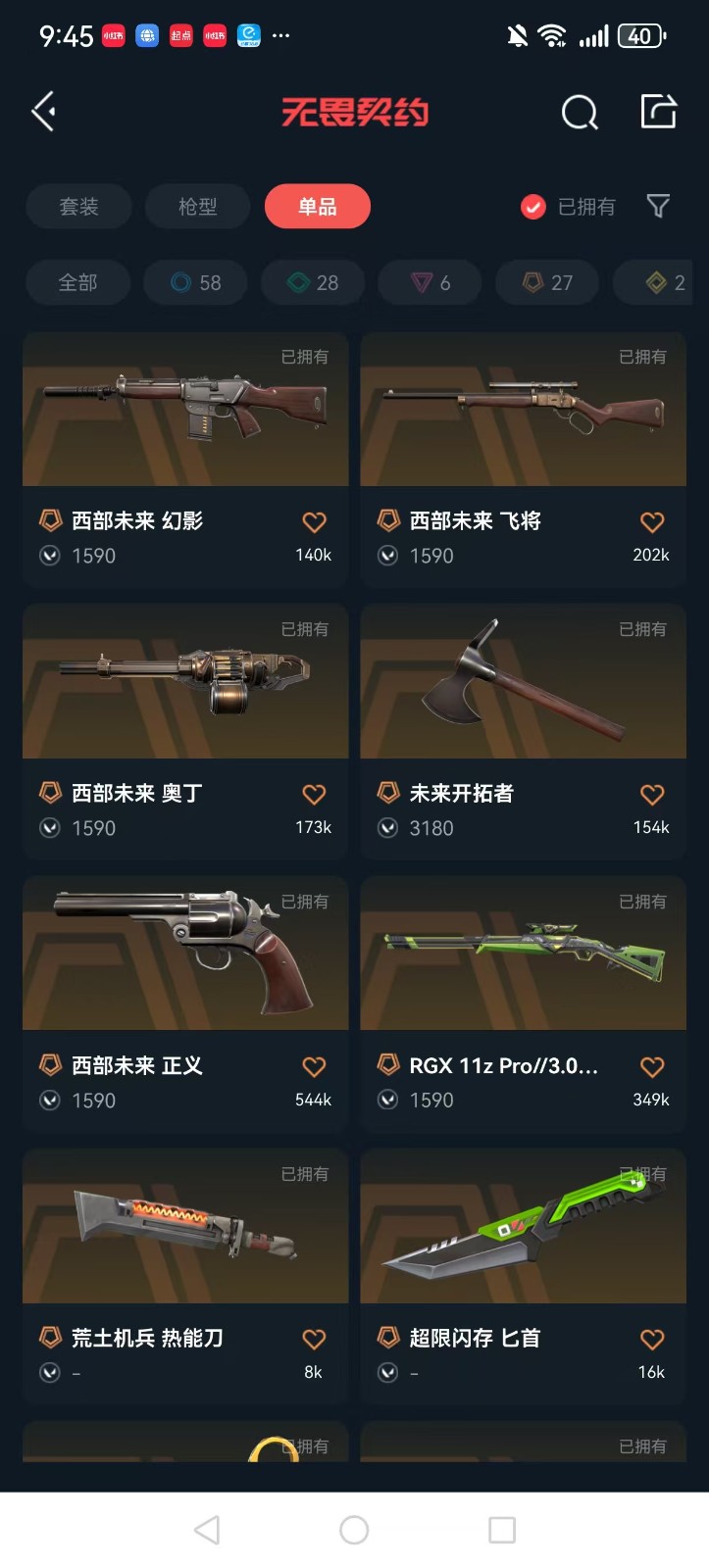
Task: Switch to the 套装 tab
Action: coord(78,207)
